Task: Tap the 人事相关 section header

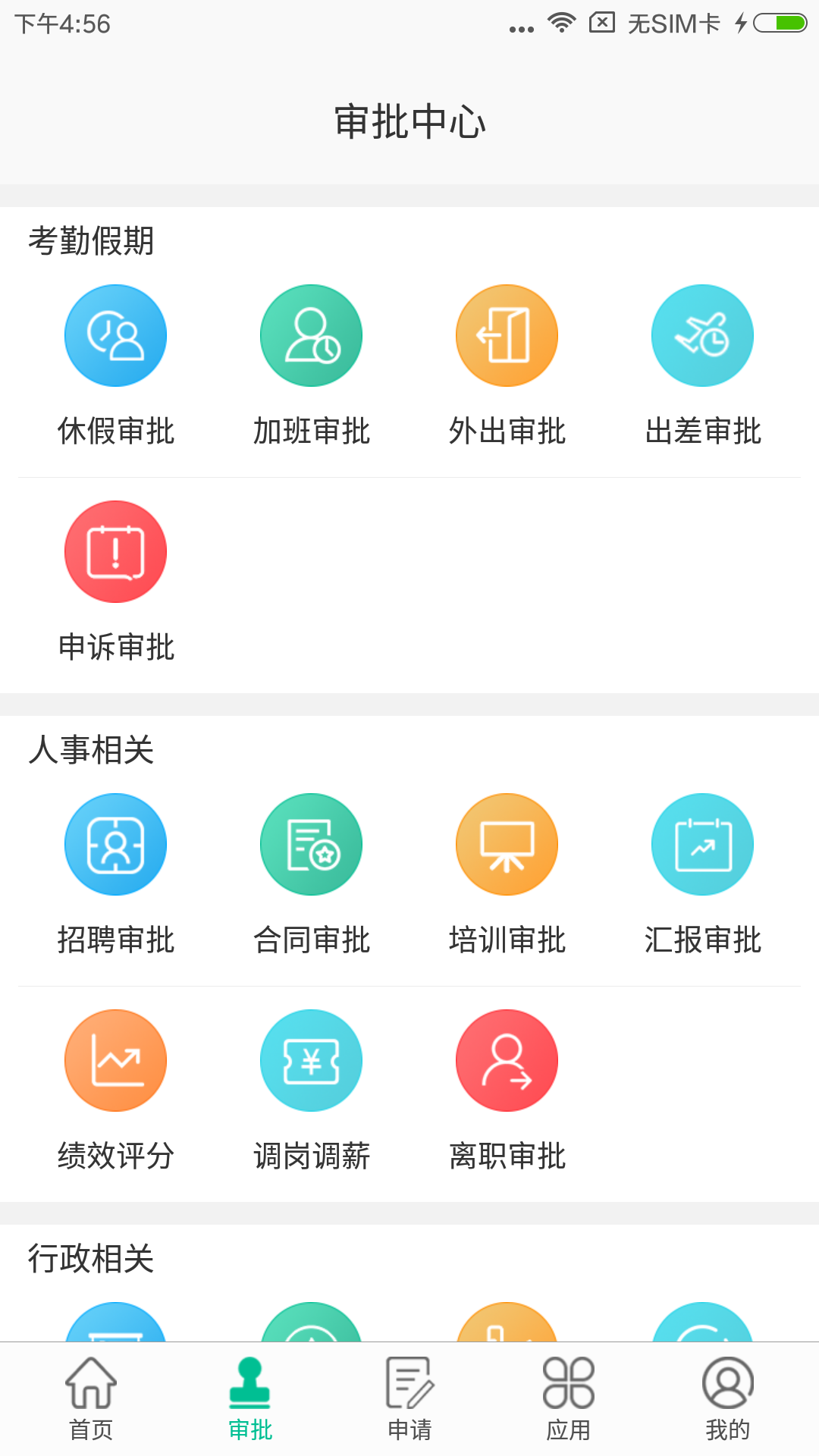Action: coord(92,751)
